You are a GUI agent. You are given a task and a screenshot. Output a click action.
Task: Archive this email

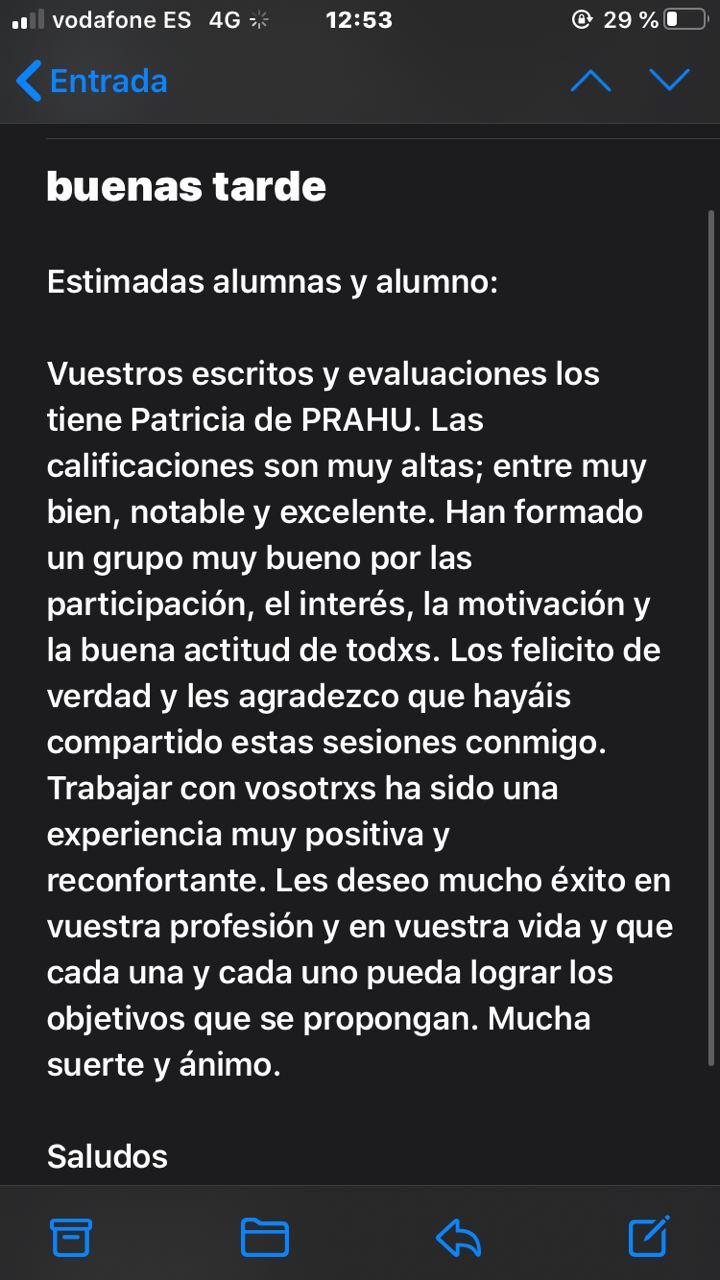pyautogui.click(x=71, y=1238)
